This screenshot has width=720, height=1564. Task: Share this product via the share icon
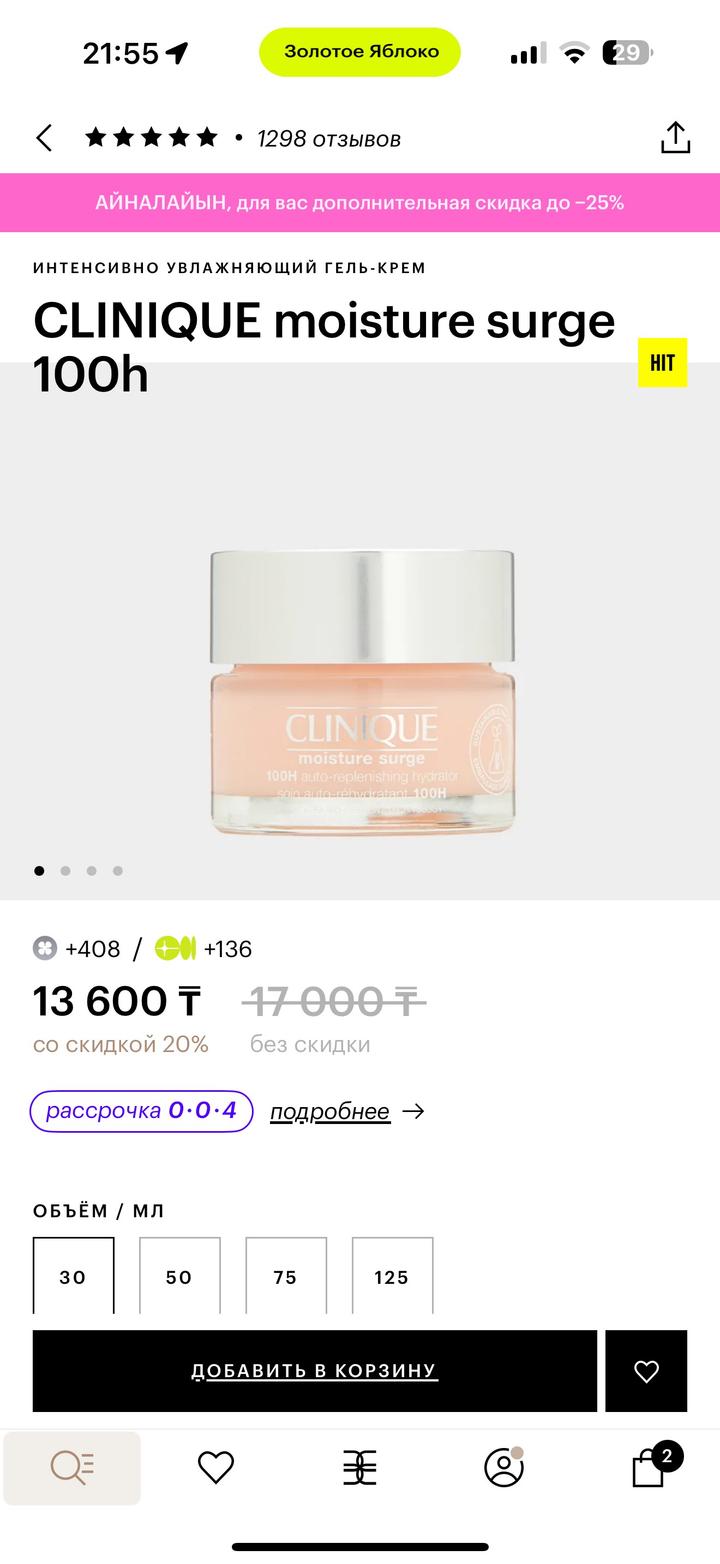click(675, 138)
